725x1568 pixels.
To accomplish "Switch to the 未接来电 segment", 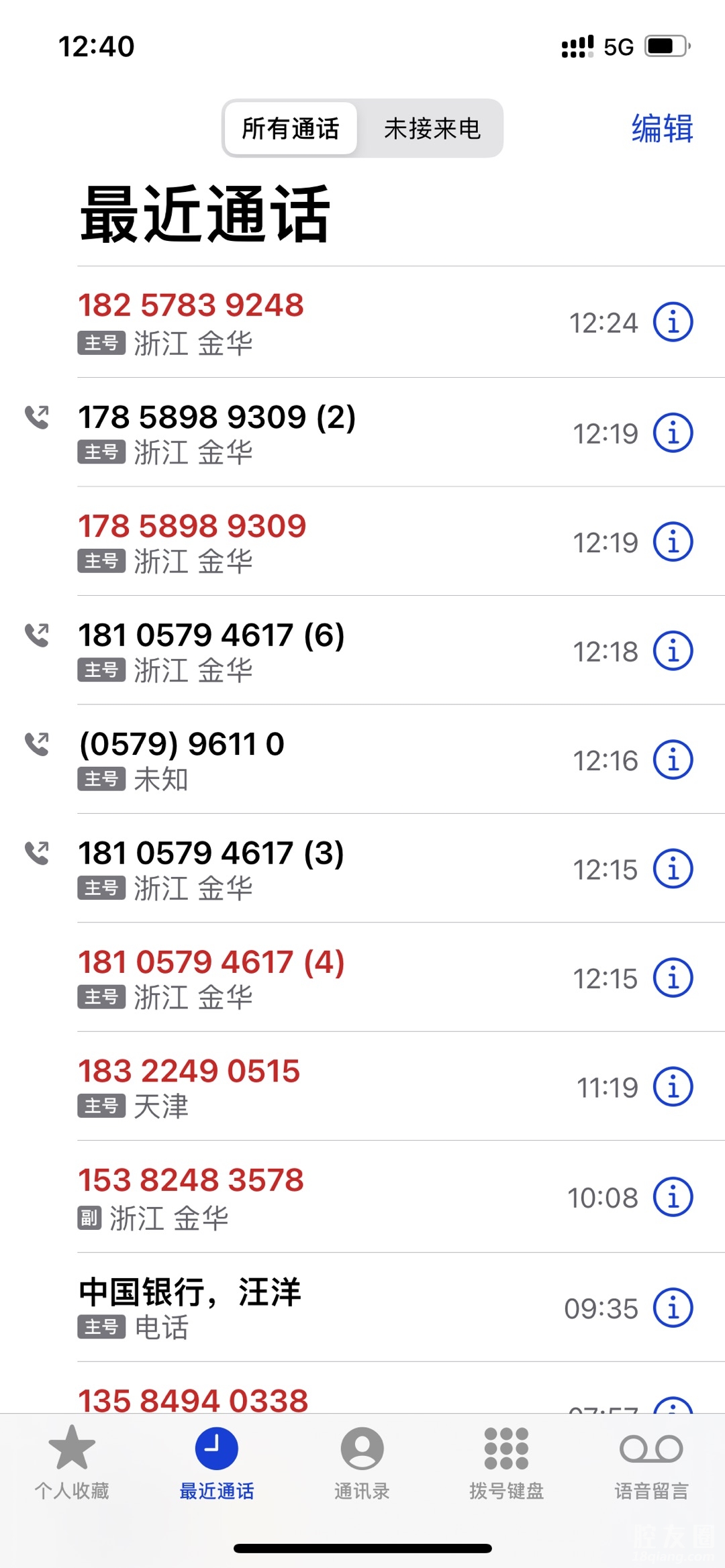I will coord(432,128).
